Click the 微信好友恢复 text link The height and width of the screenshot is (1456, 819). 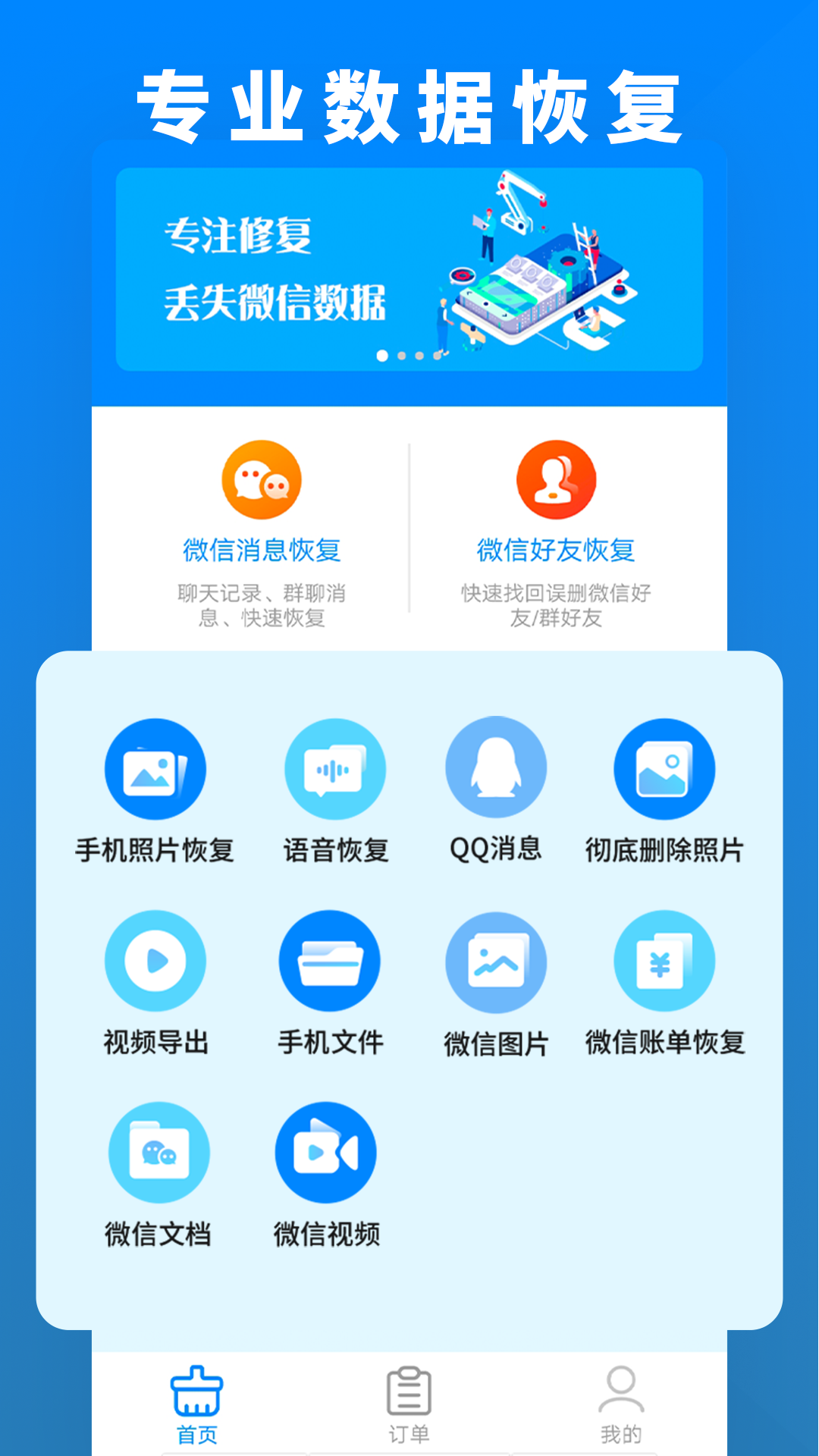[557, 548]
